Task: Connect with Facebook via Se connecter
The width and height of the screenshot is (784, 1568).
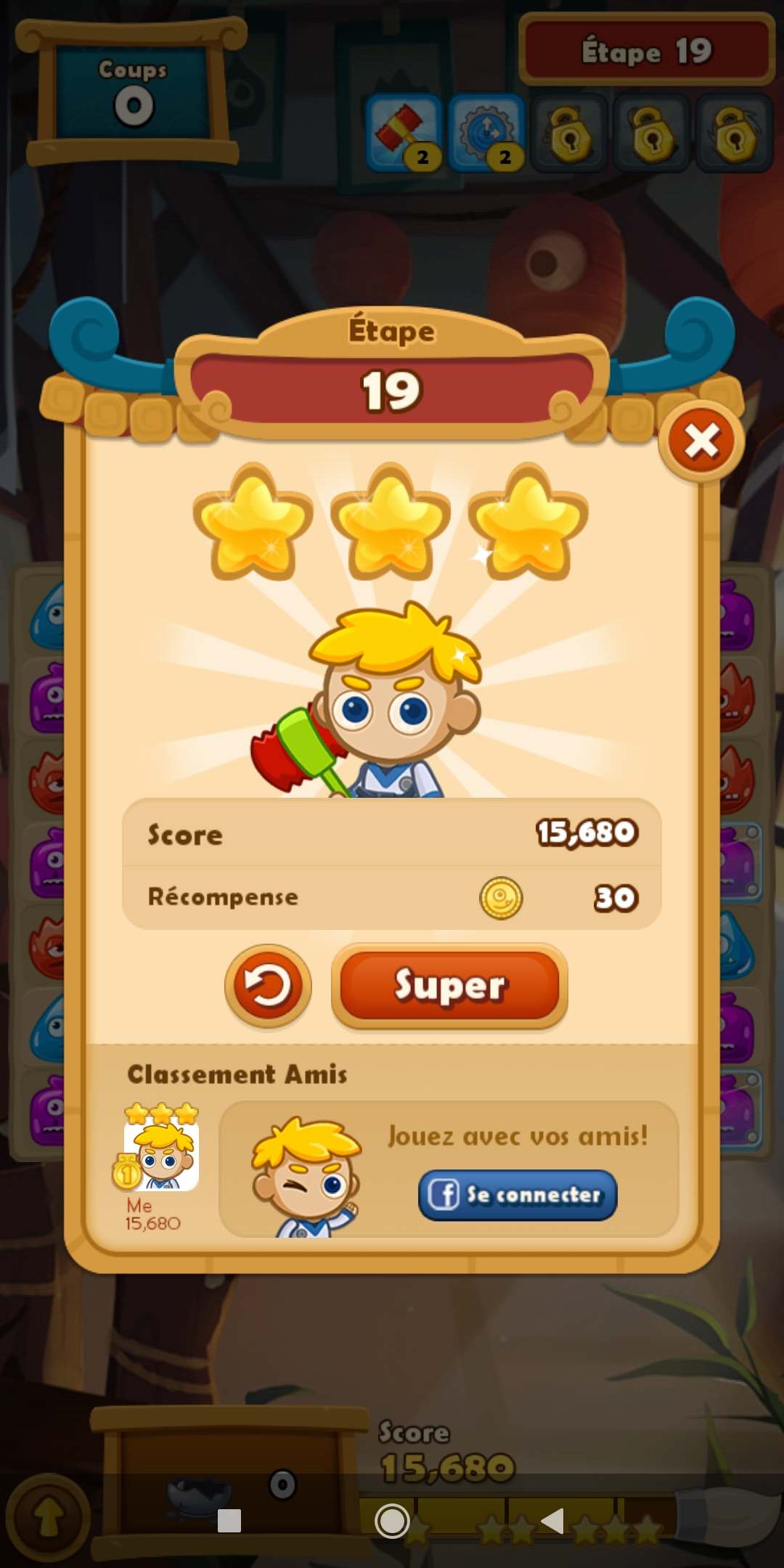Action: (x=517, y=1195)
